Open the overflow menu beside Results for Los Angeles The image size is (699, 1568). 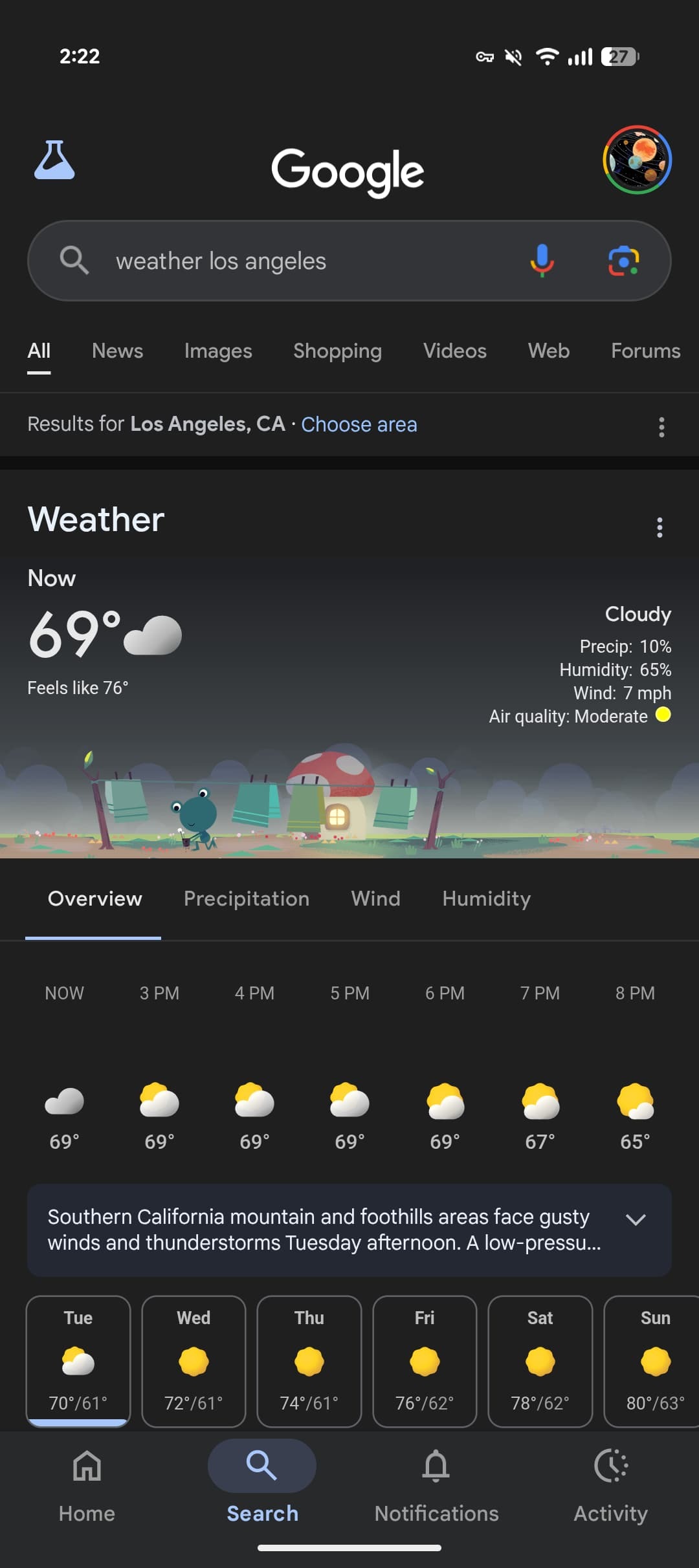[x=661, y=427]
